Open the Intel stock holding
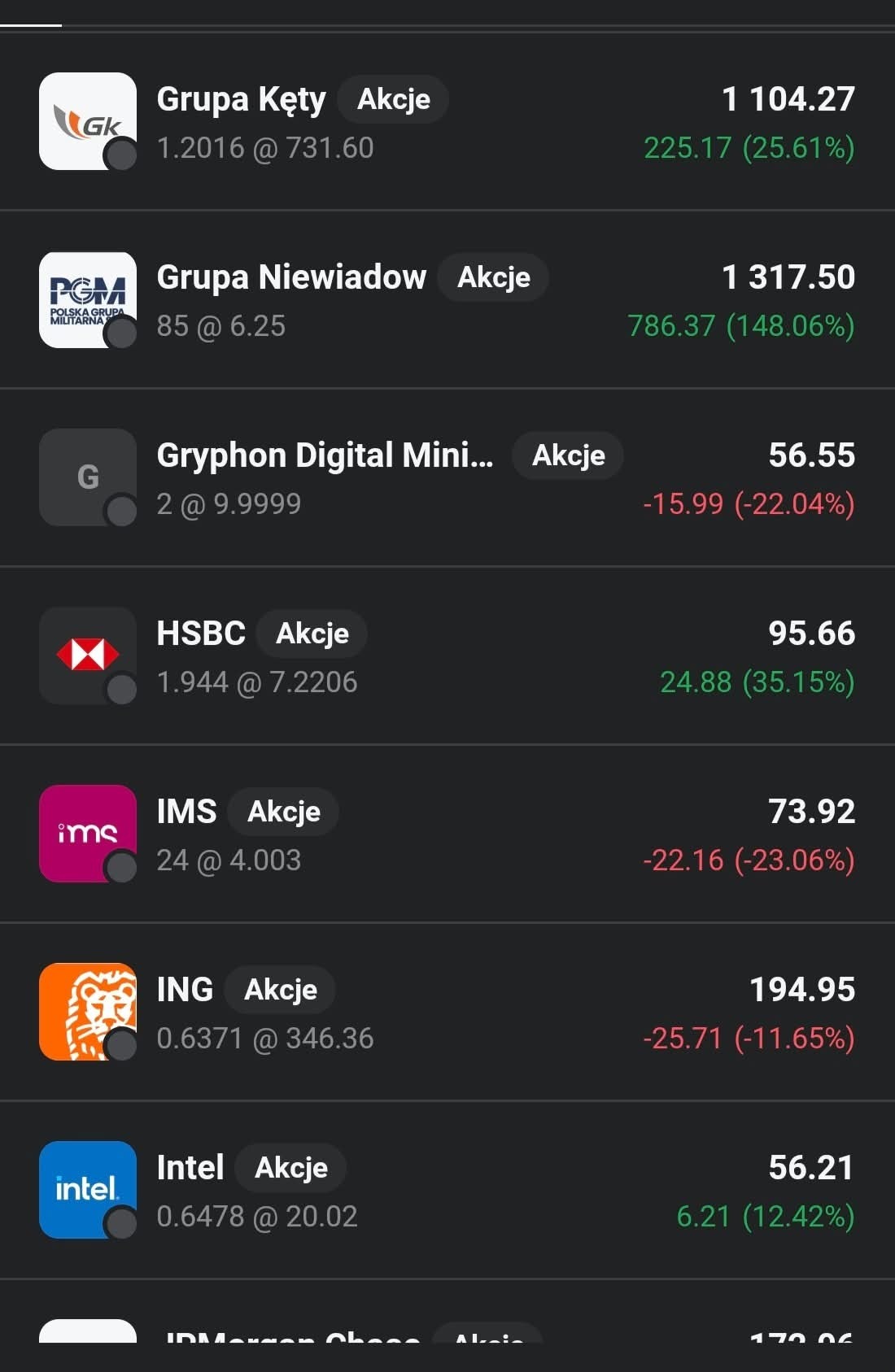895x1372 pixels. pos(447,1191)
